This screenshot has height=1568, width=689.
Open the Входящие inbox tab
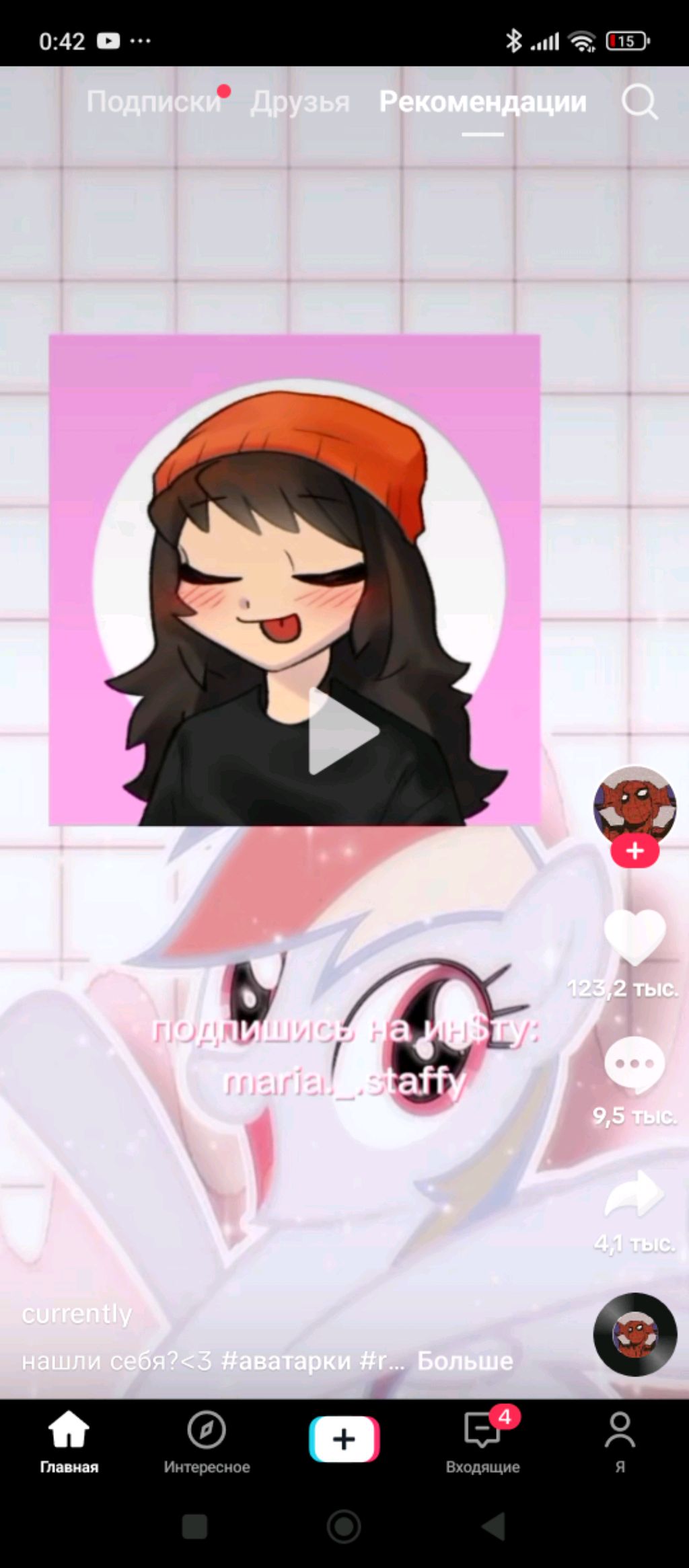point(482,1441)
